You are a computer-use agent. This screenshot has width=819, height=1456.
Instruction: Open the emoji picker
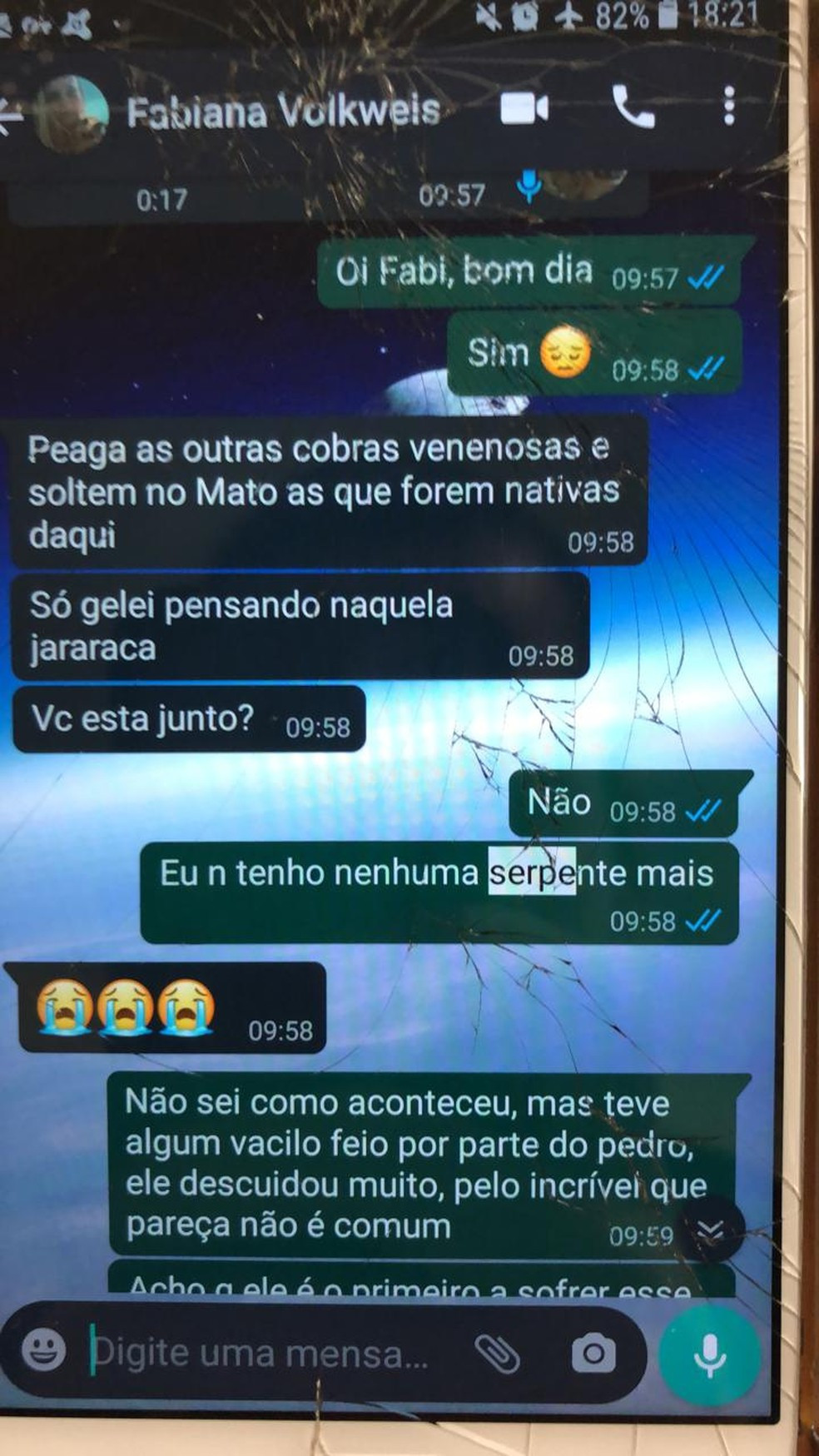(x=44, y=1349)
